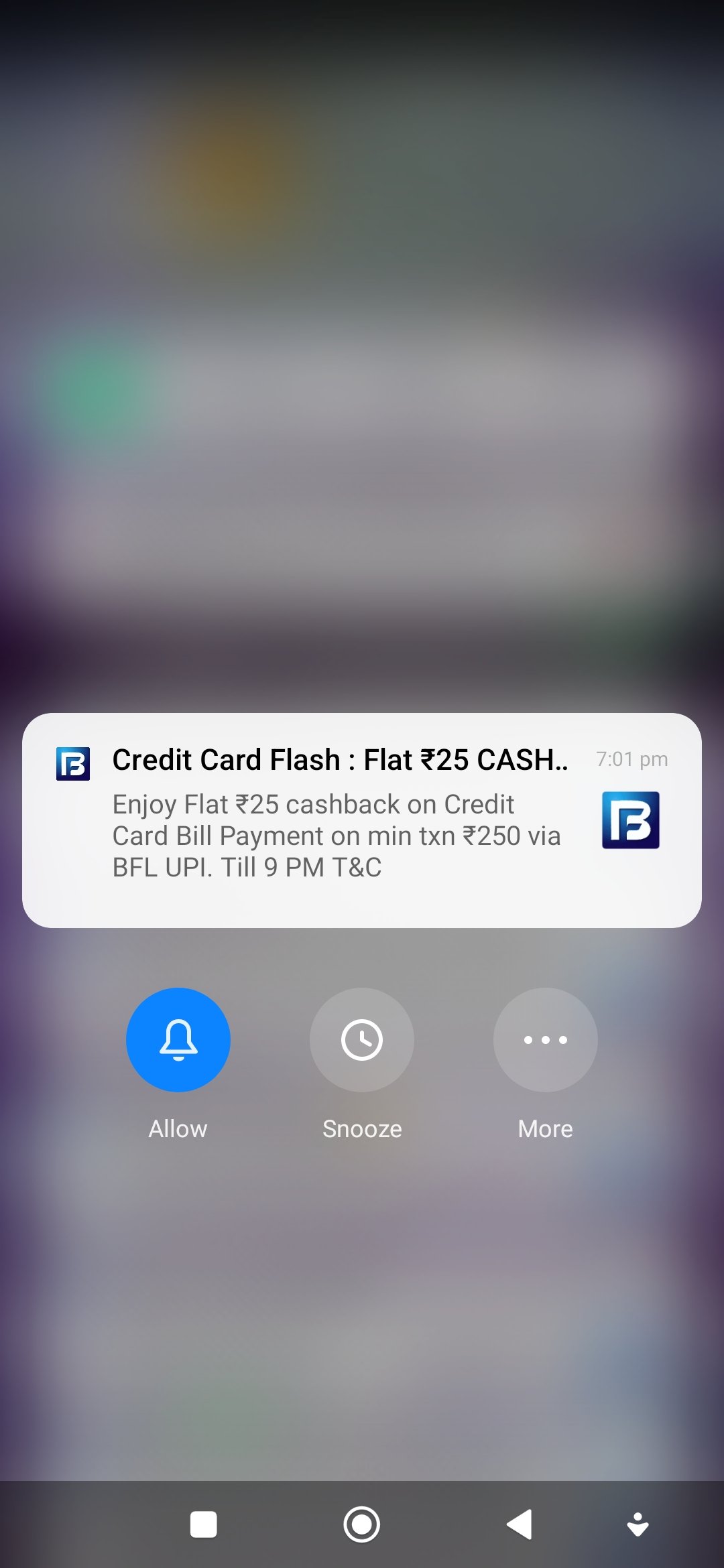Open the Credit Card Flash notification

pyautogui.click(x=362, y=820)
